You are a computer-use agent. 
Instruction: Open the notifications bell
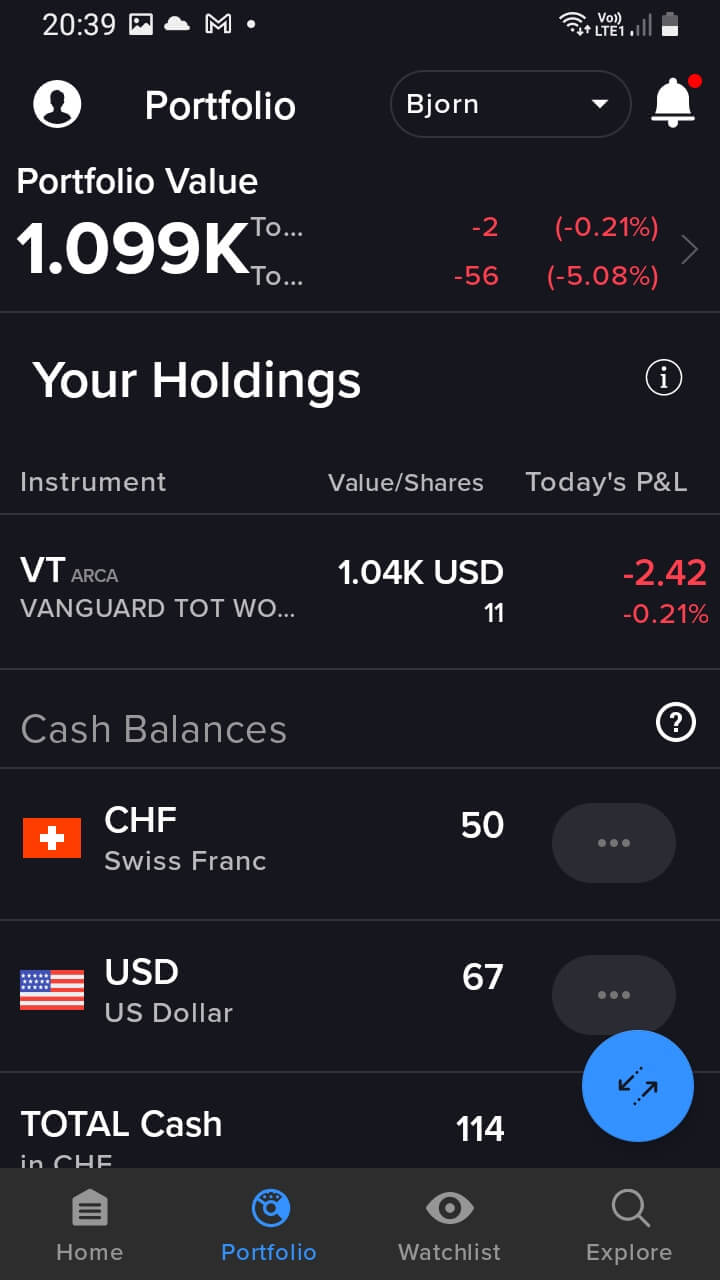point(673,102)
